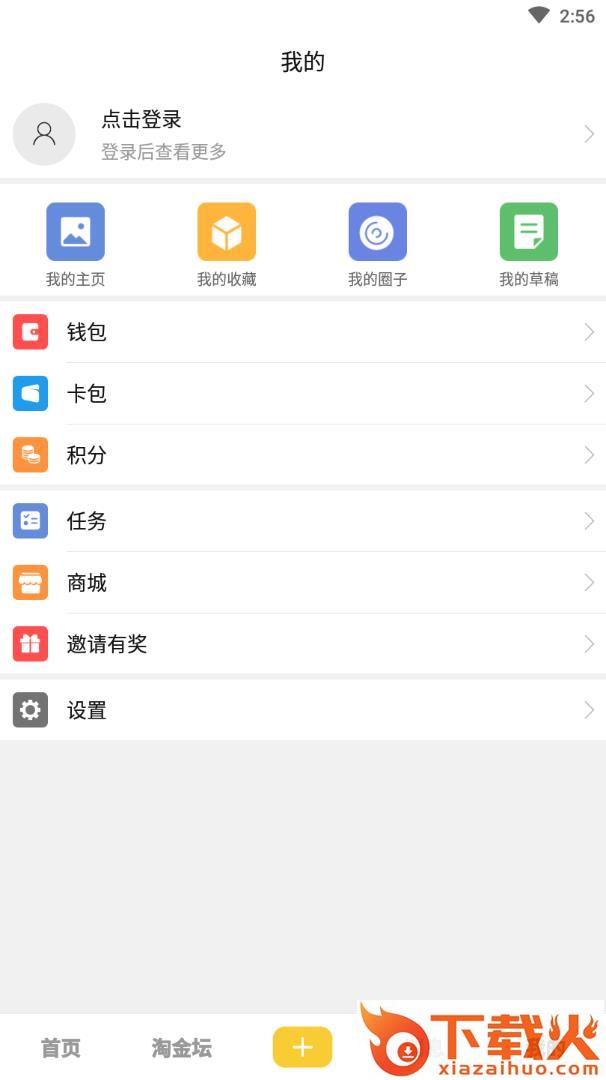Go to 商城 store
The image size is (606, 1080).
coord(303,582)
